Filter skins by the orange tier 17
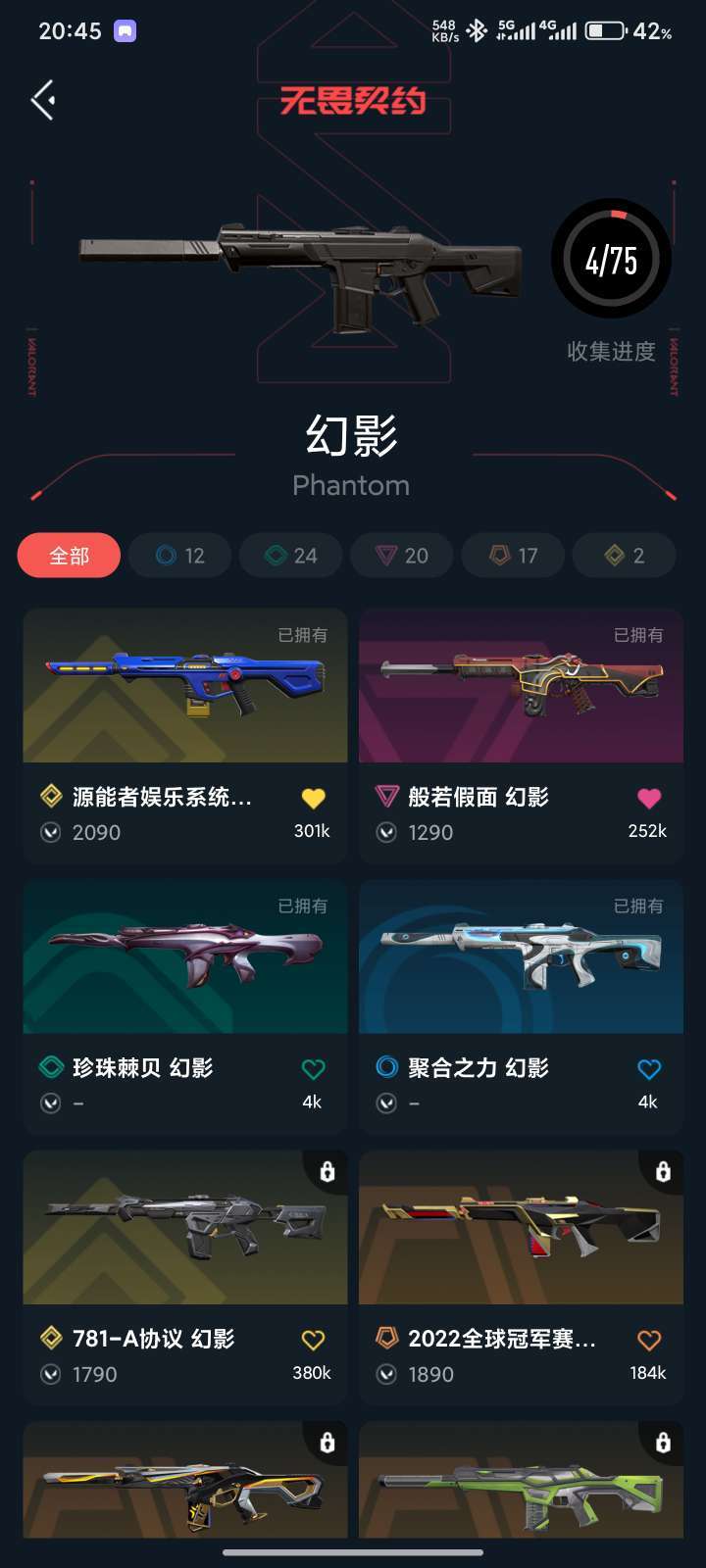 pyautogui.click(x=514, y=556)
